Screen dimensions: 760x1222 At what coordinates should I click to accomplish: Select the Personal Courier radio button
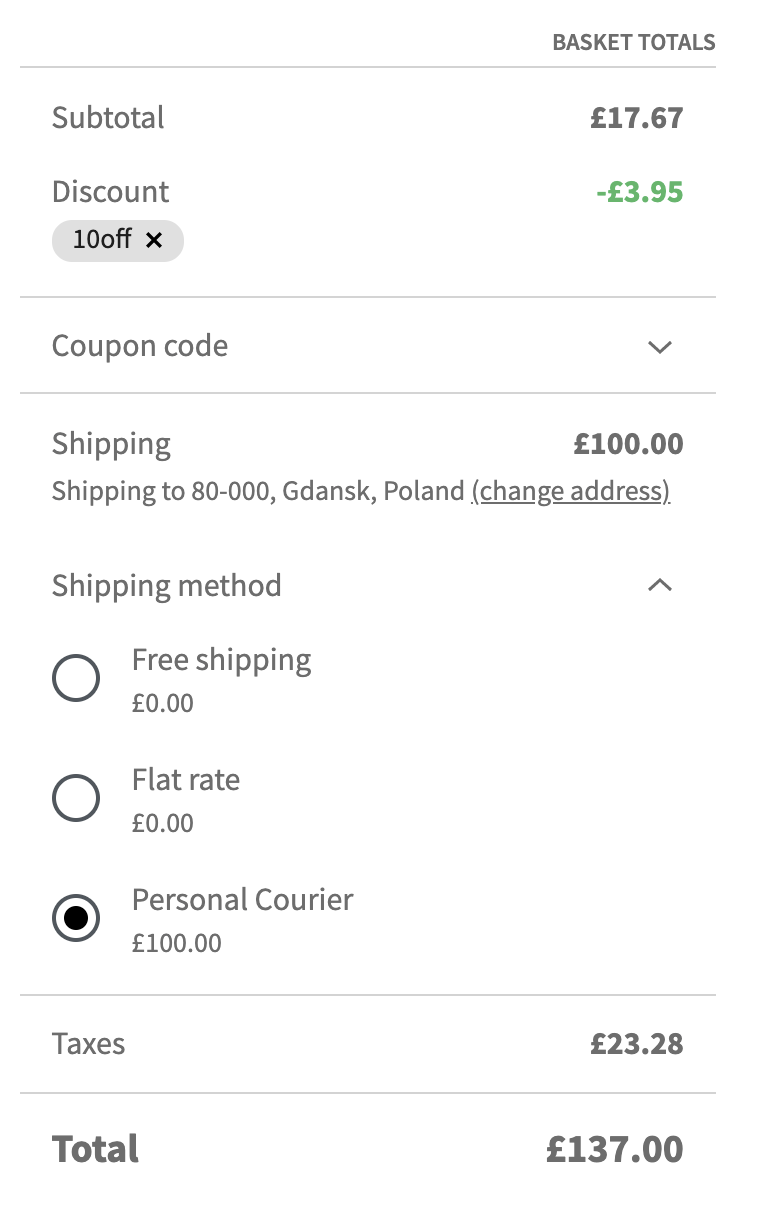75,917
